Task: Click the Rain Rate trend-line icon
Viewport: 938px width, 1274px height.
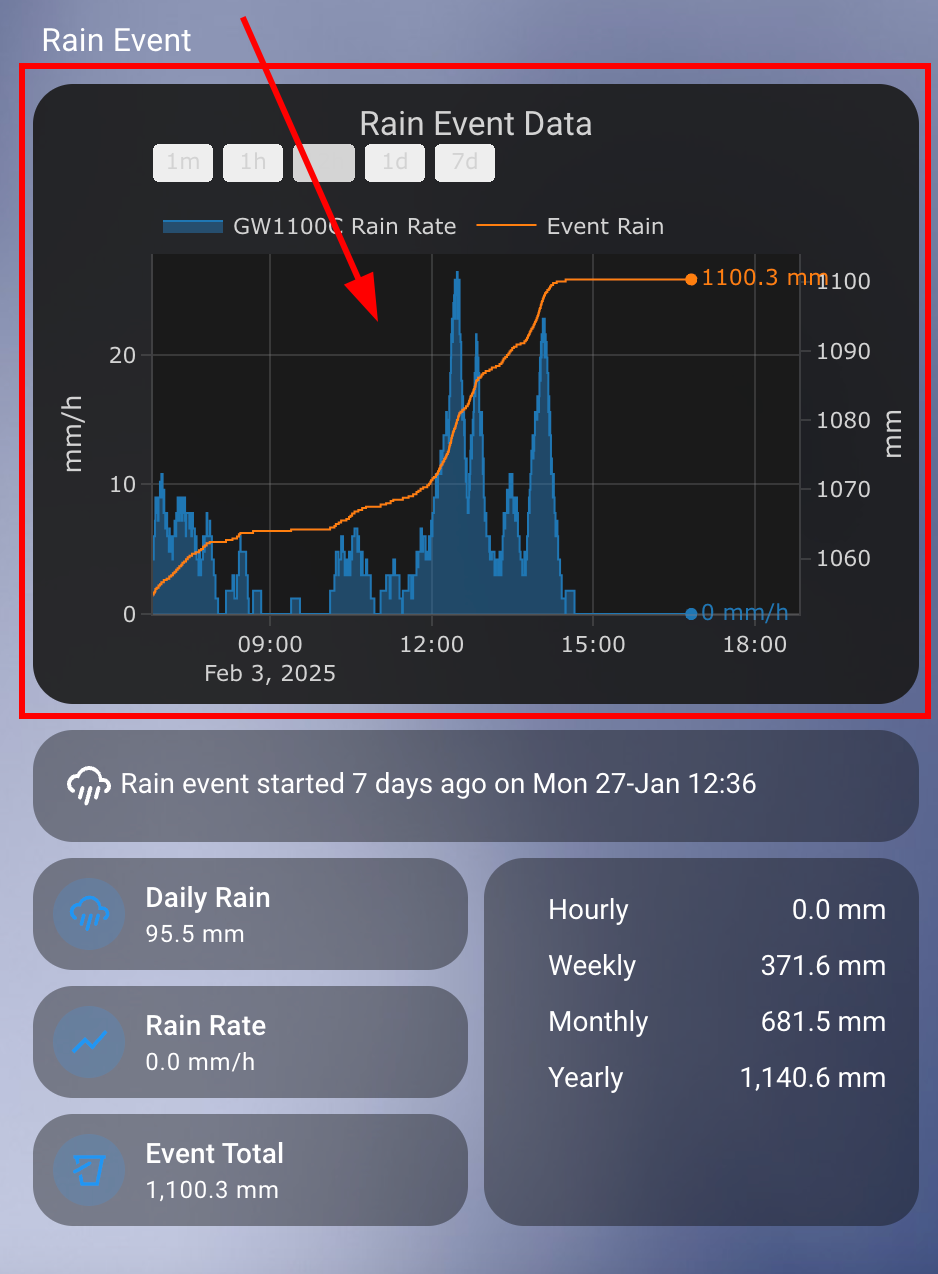Action: click(x=88, y=1041)
